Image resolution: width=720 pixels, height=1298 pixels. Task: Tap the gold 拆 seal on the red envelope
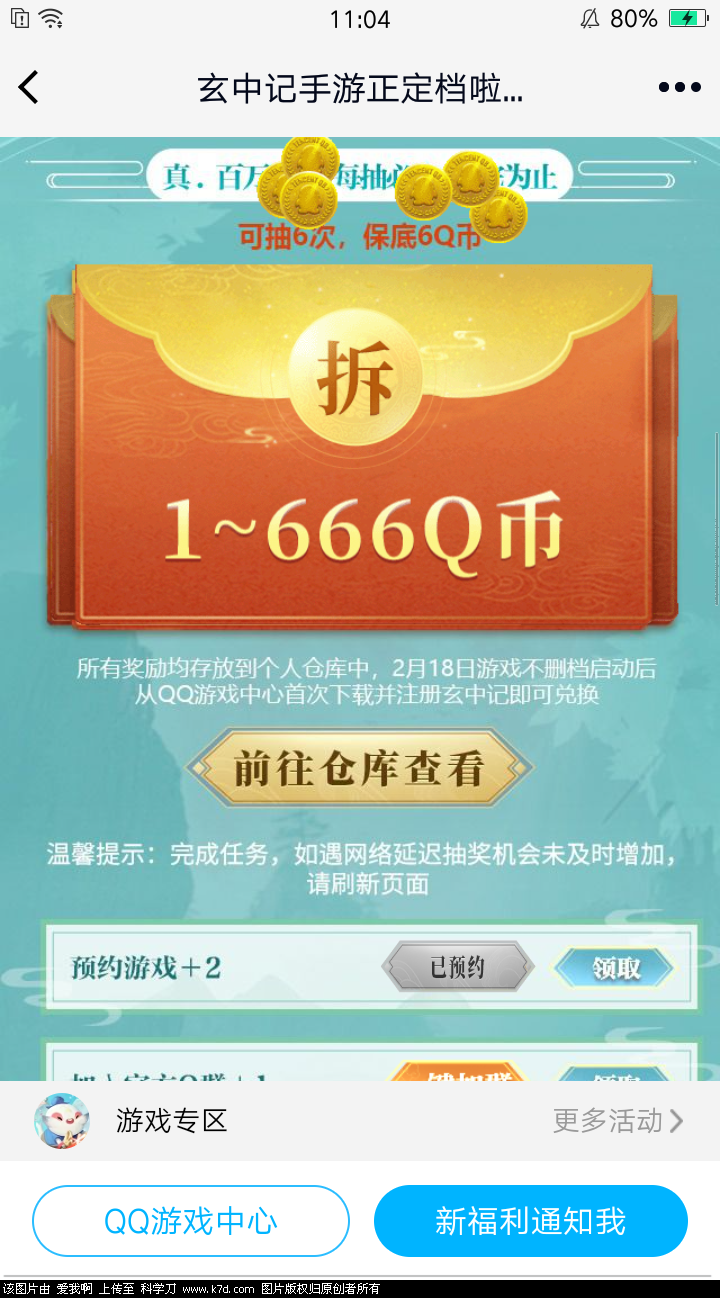pyautogui.click(x=360, y=380)
